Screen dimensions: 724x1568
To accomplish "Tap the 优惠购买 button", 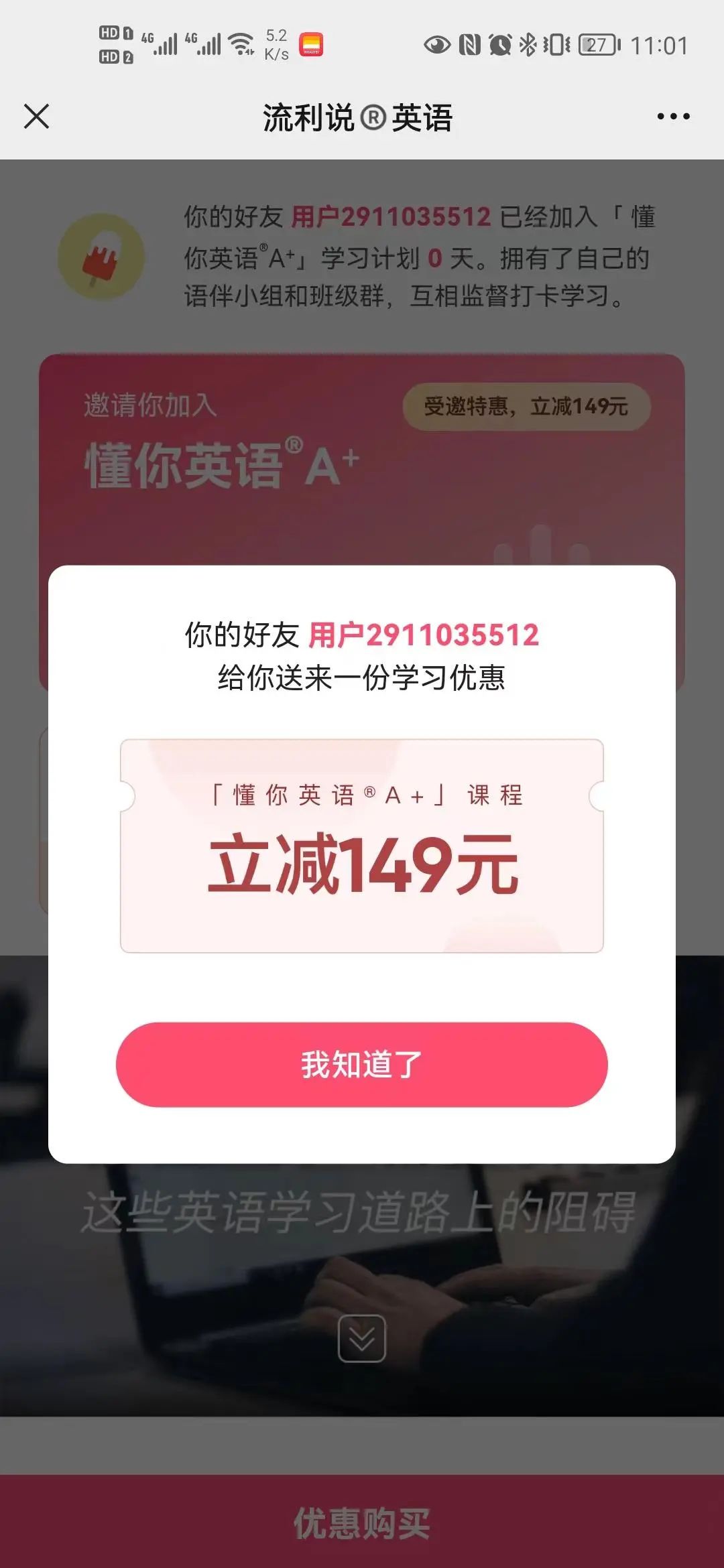I will [x=362, y=1522].
